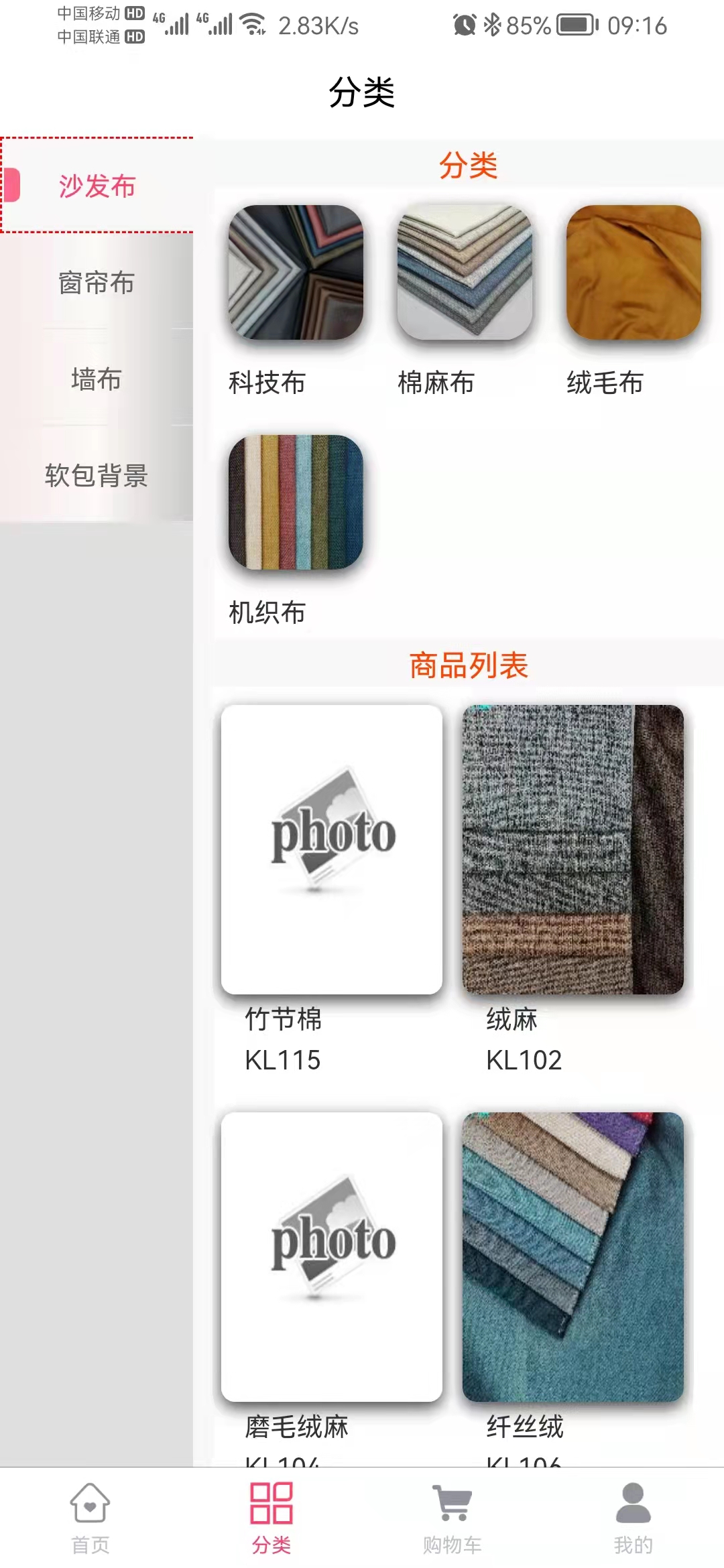Open the 墙布 category
This screenshot has height=1568, width=724.
(97, 379)
